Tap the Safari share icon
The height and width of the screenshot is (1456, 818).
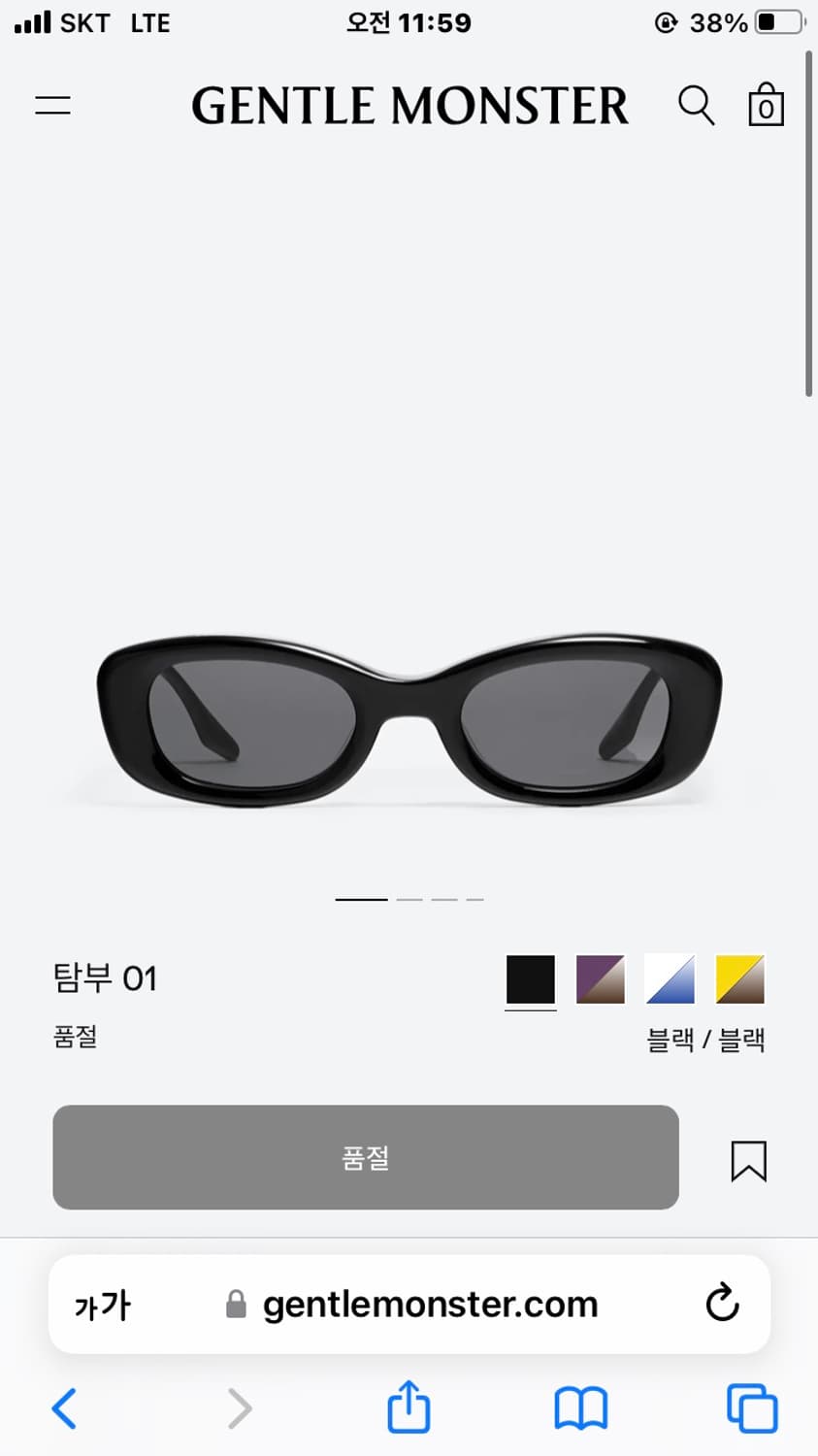point(409,1406)
